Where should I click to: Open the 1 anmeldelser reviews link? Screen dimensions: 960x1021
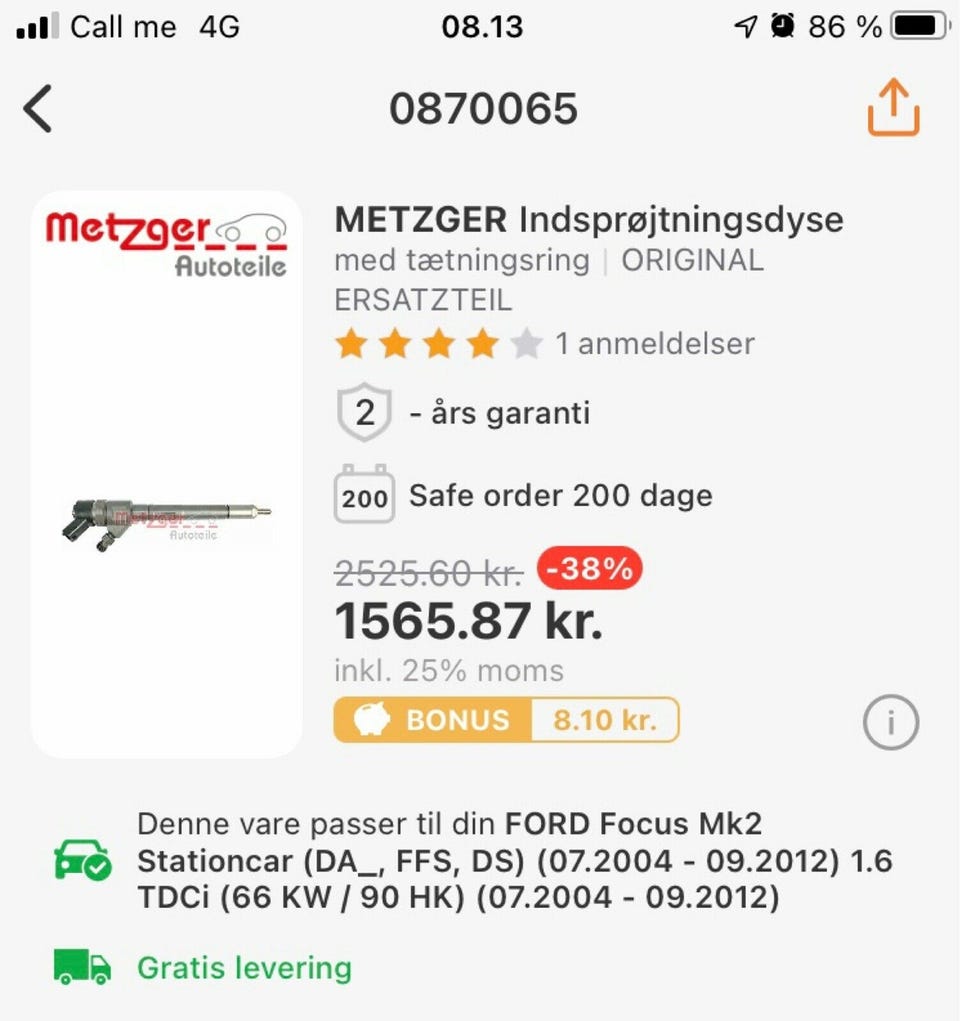(x=653, y=344)
